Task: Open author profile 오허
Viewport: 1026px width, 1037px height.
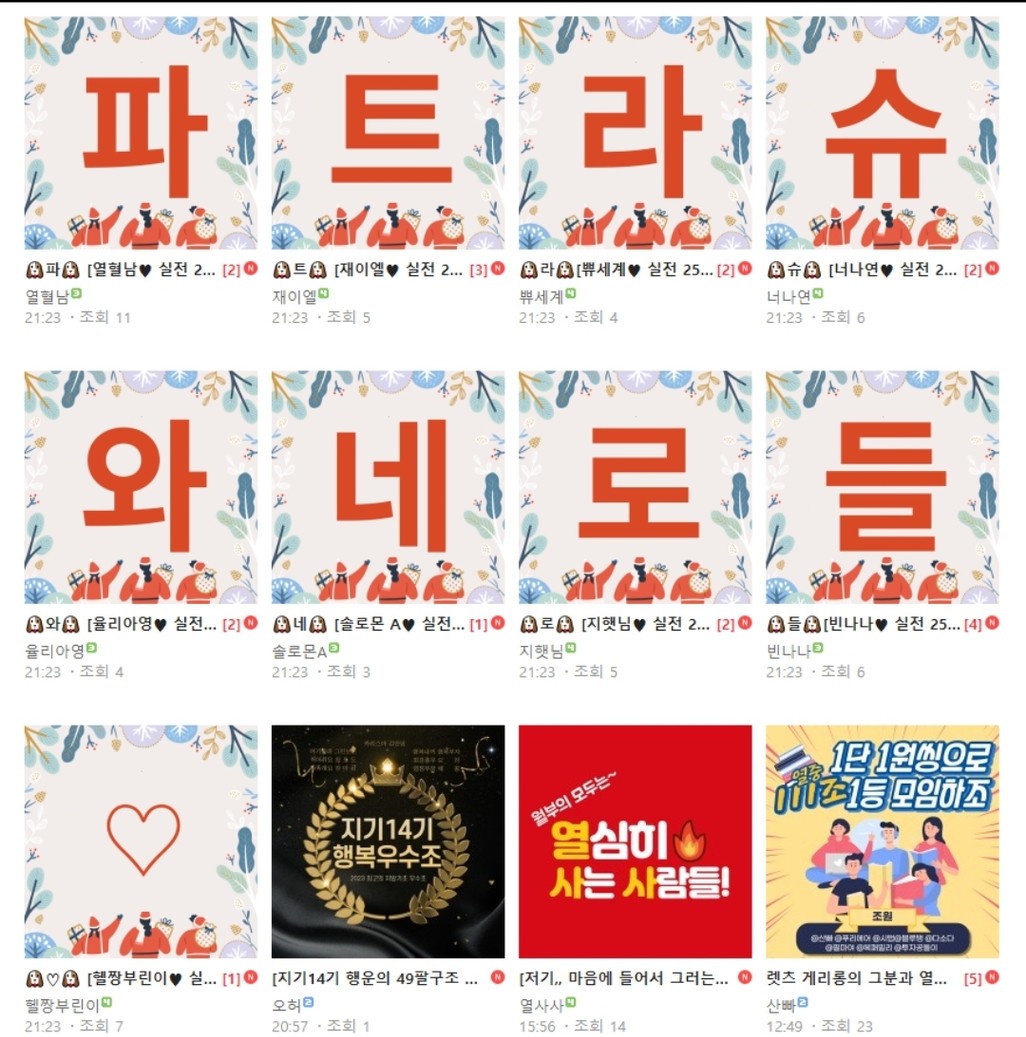Action: coord(285,1003)
